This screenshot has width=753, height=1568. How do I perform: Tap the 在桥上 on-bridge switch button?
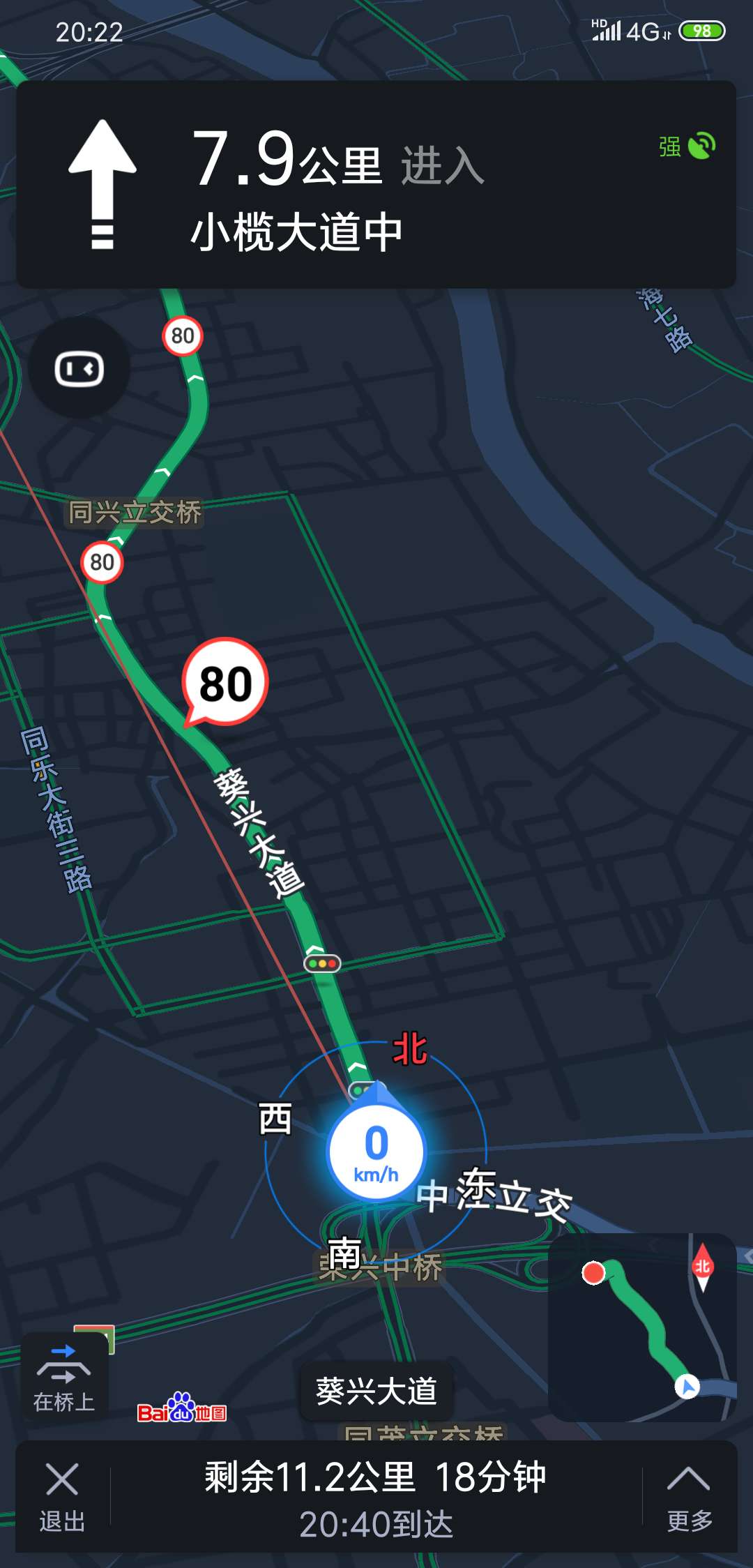(64, 1376)
